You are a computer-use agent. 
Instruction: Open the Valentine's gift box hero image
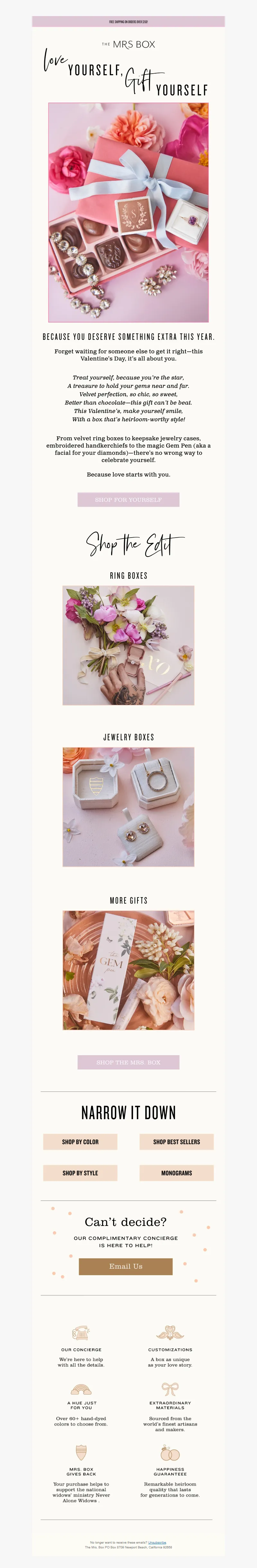128,212
